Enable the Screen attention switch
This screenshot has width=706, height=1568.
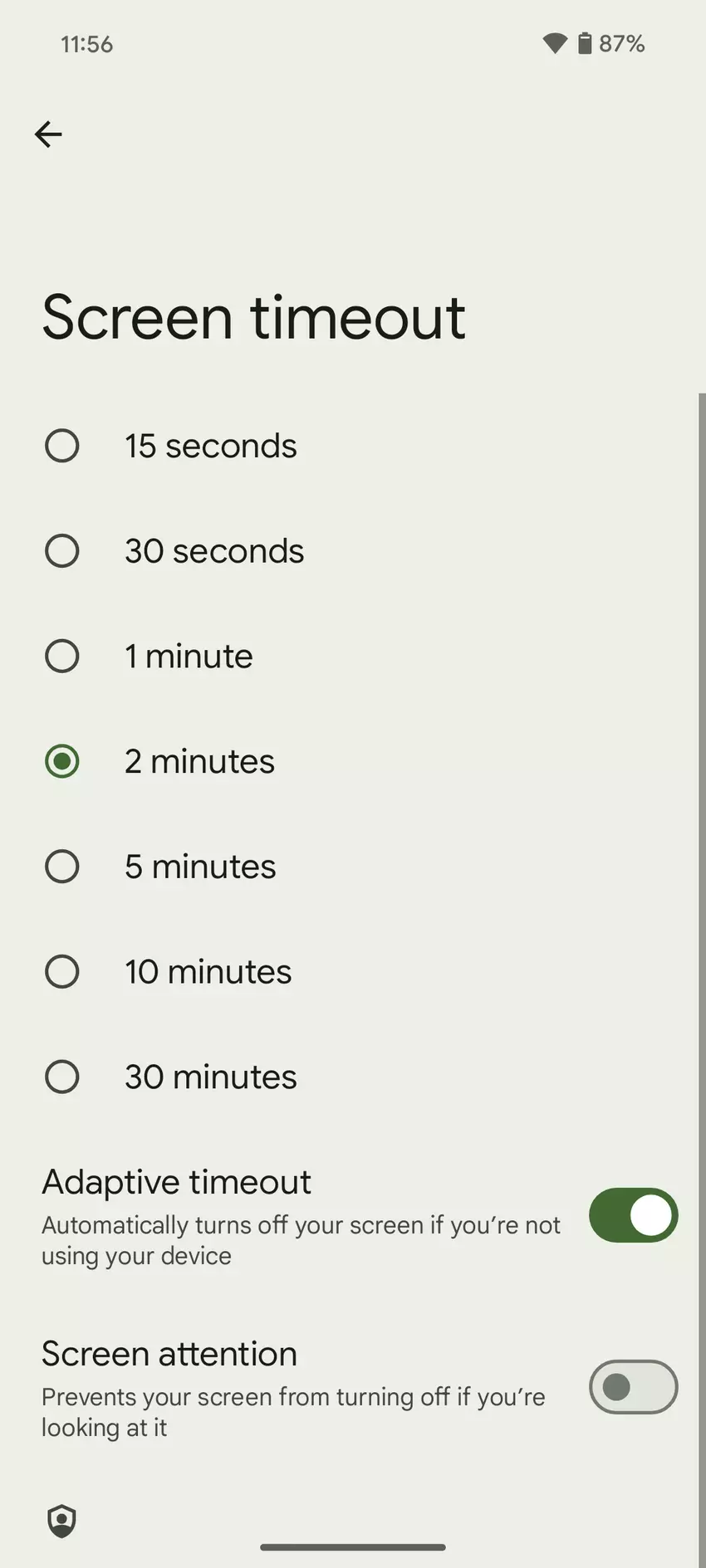point(633,1387)
